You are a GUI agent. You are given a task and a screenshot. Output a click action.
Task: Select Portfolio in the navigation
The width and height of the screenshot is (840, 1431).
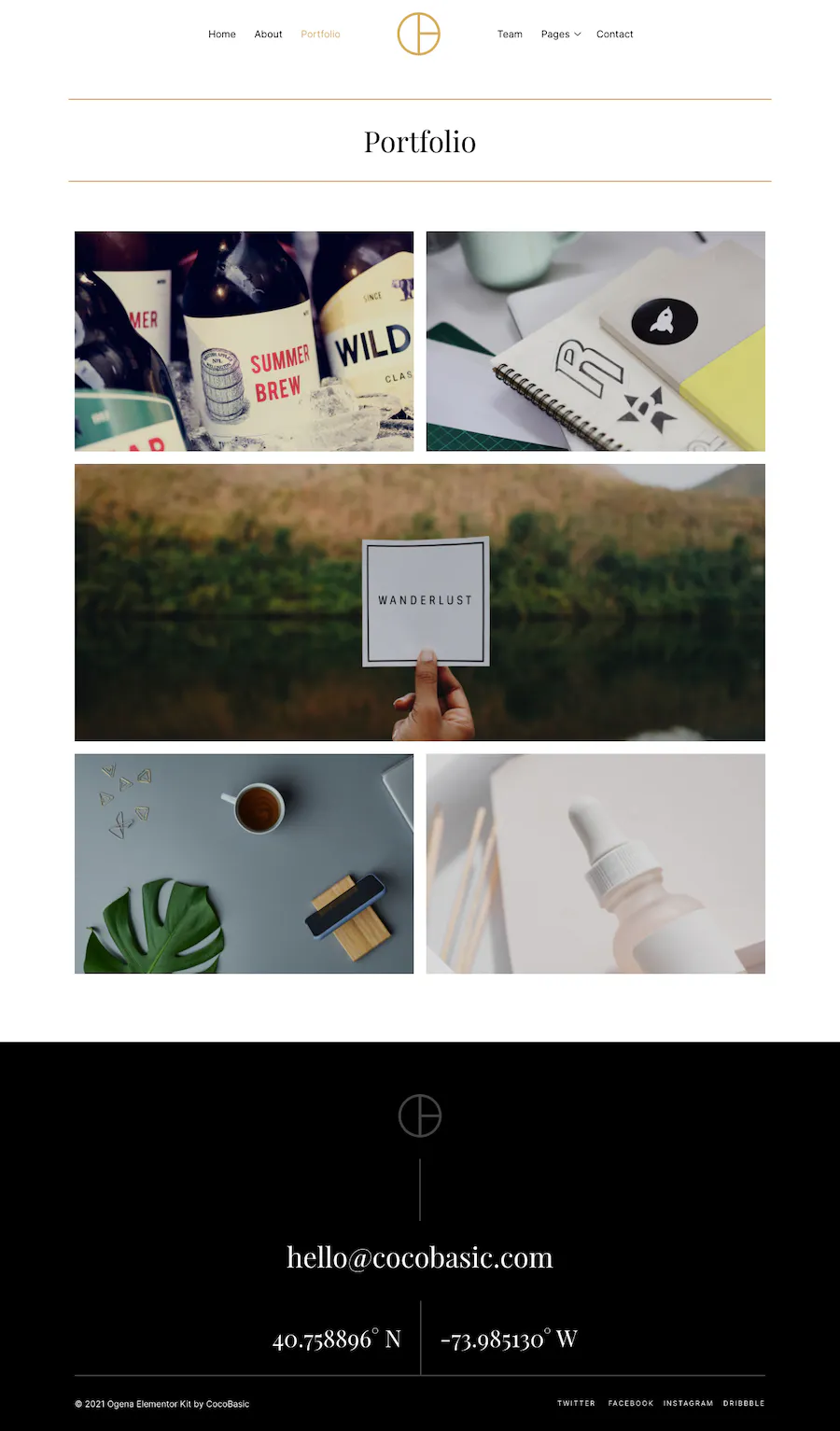320,35
